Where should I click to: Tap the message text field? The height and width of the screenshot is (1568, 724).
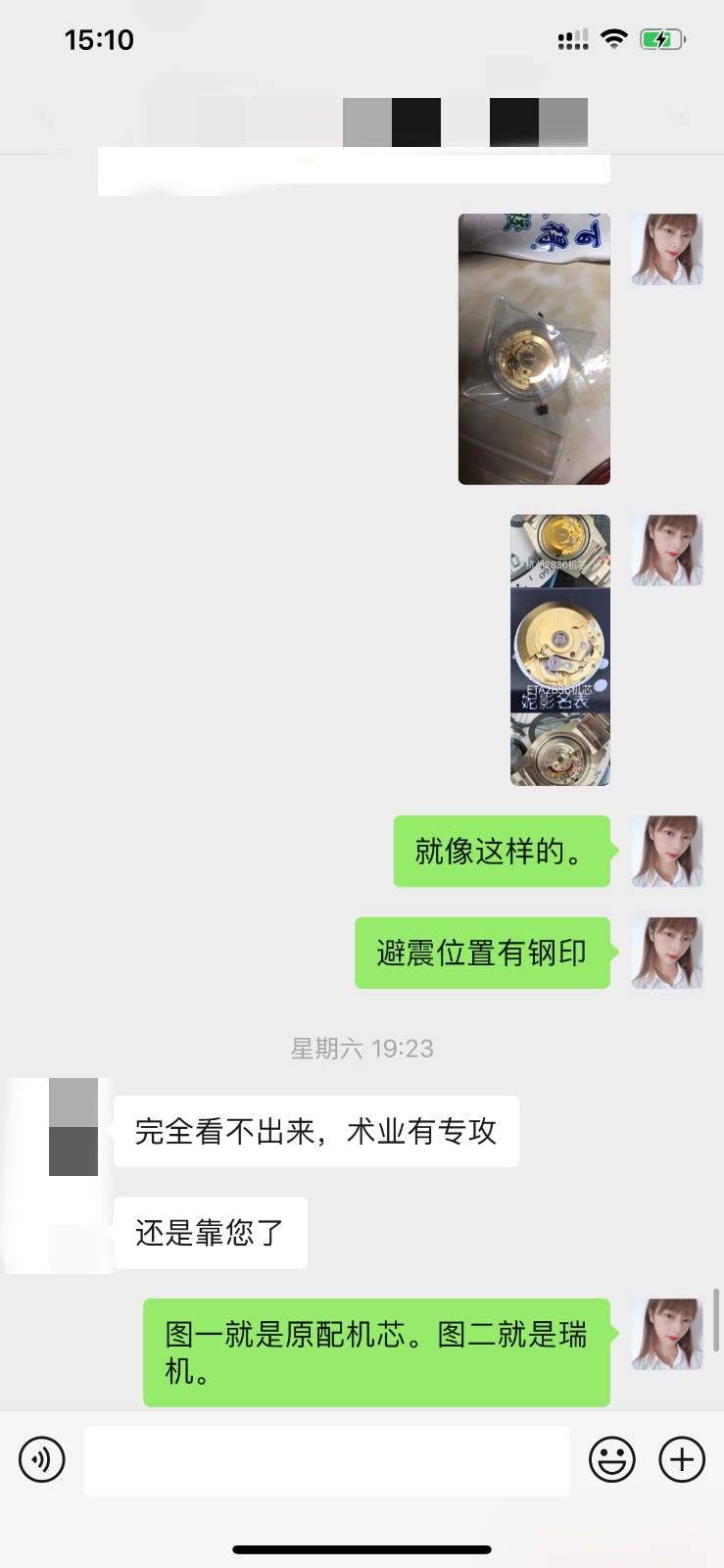pos(326,1460)
